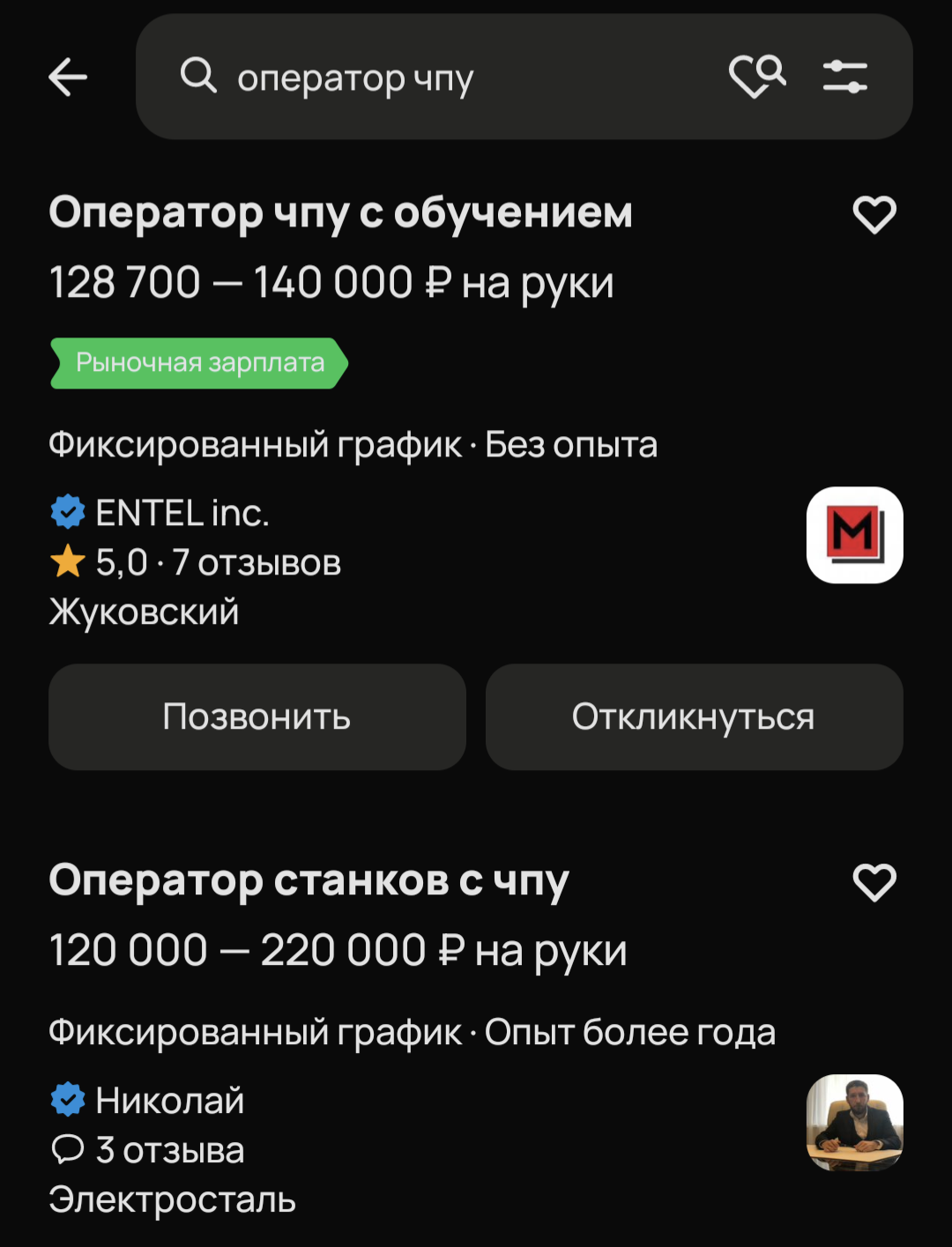Open the «Оператор станков с чпу» vacancy

pos(309,880)
